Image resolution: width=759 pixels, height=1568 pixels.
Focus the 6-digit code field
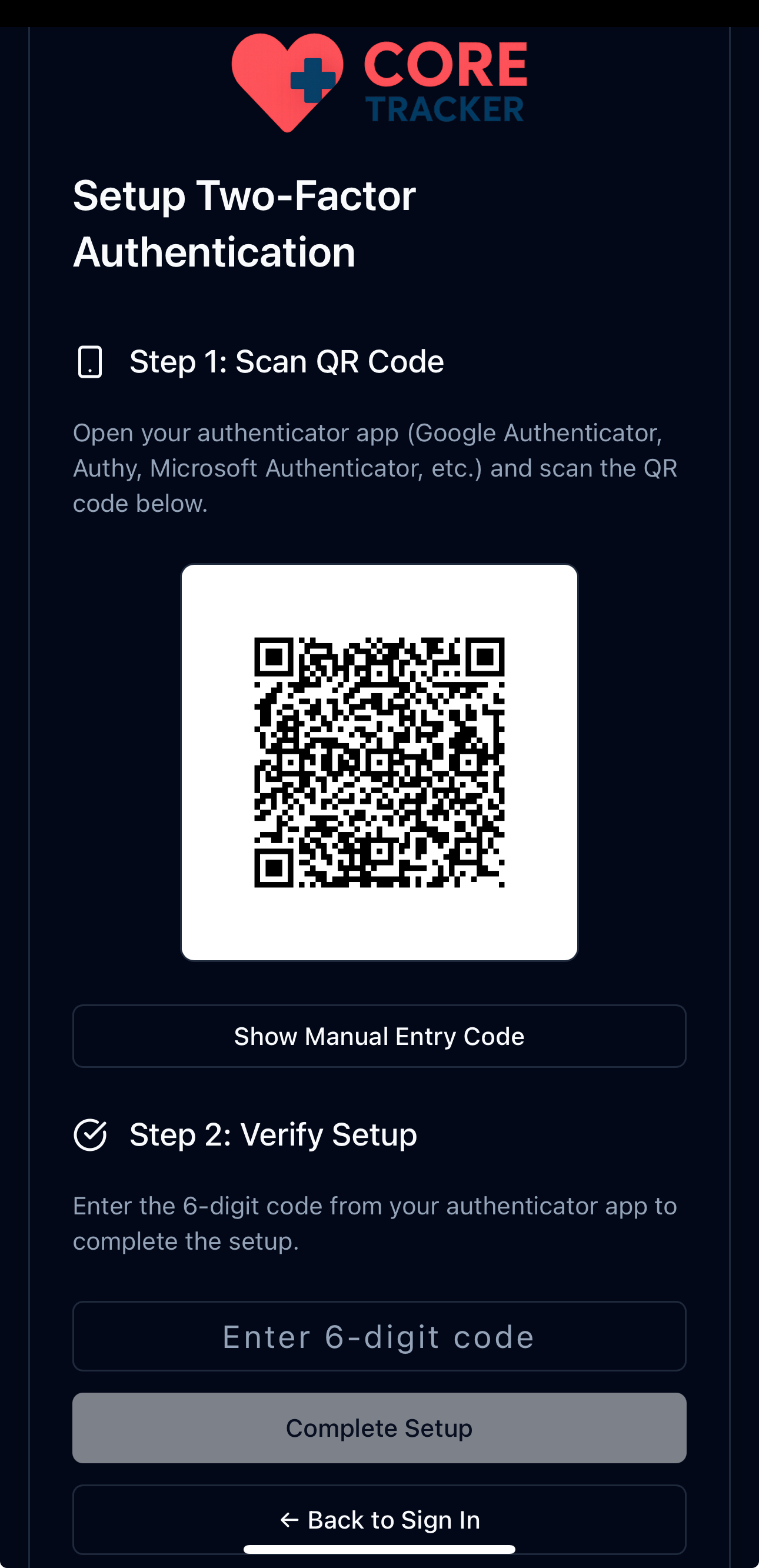379,1336
